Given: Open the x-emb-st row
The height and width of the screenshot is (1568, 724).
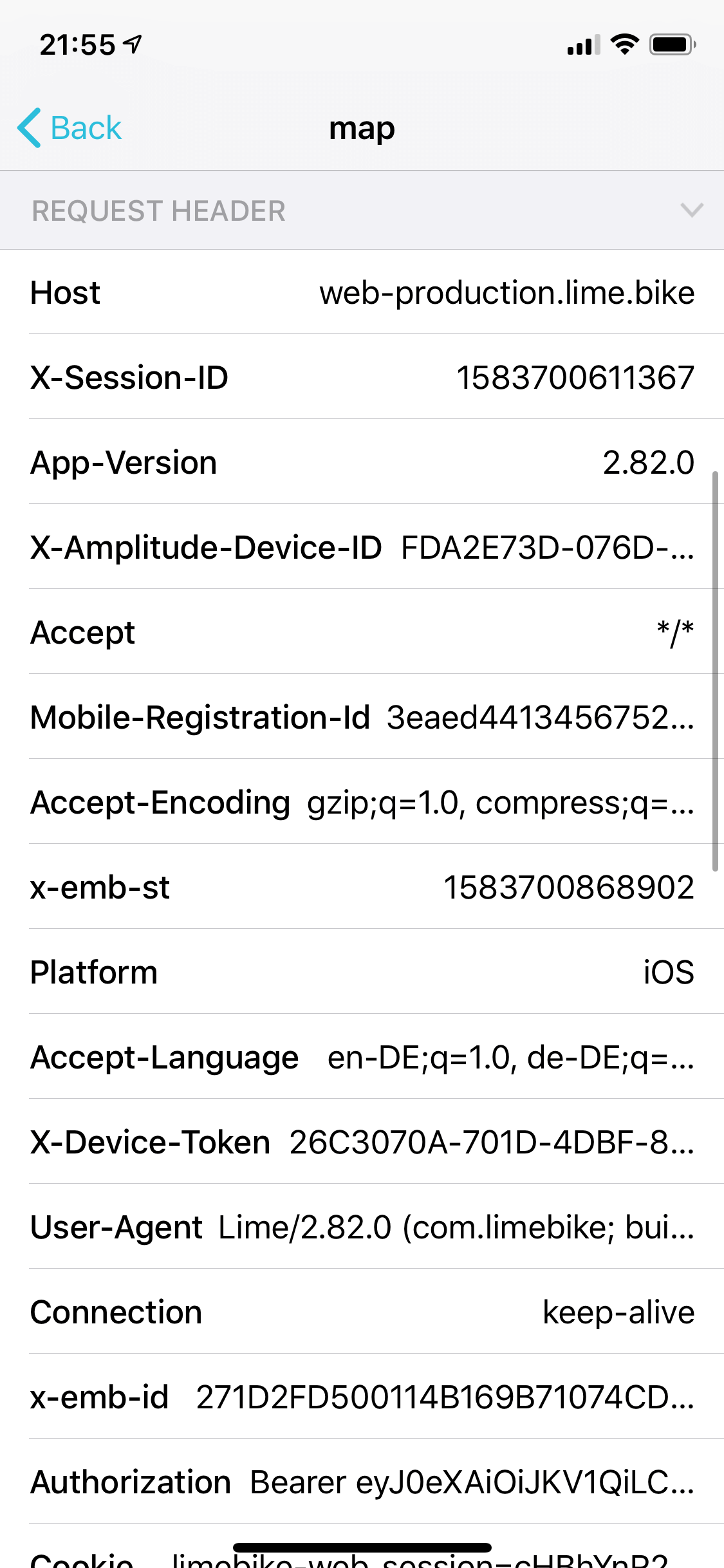Looking at the screenshot, I should coord(362,887).
